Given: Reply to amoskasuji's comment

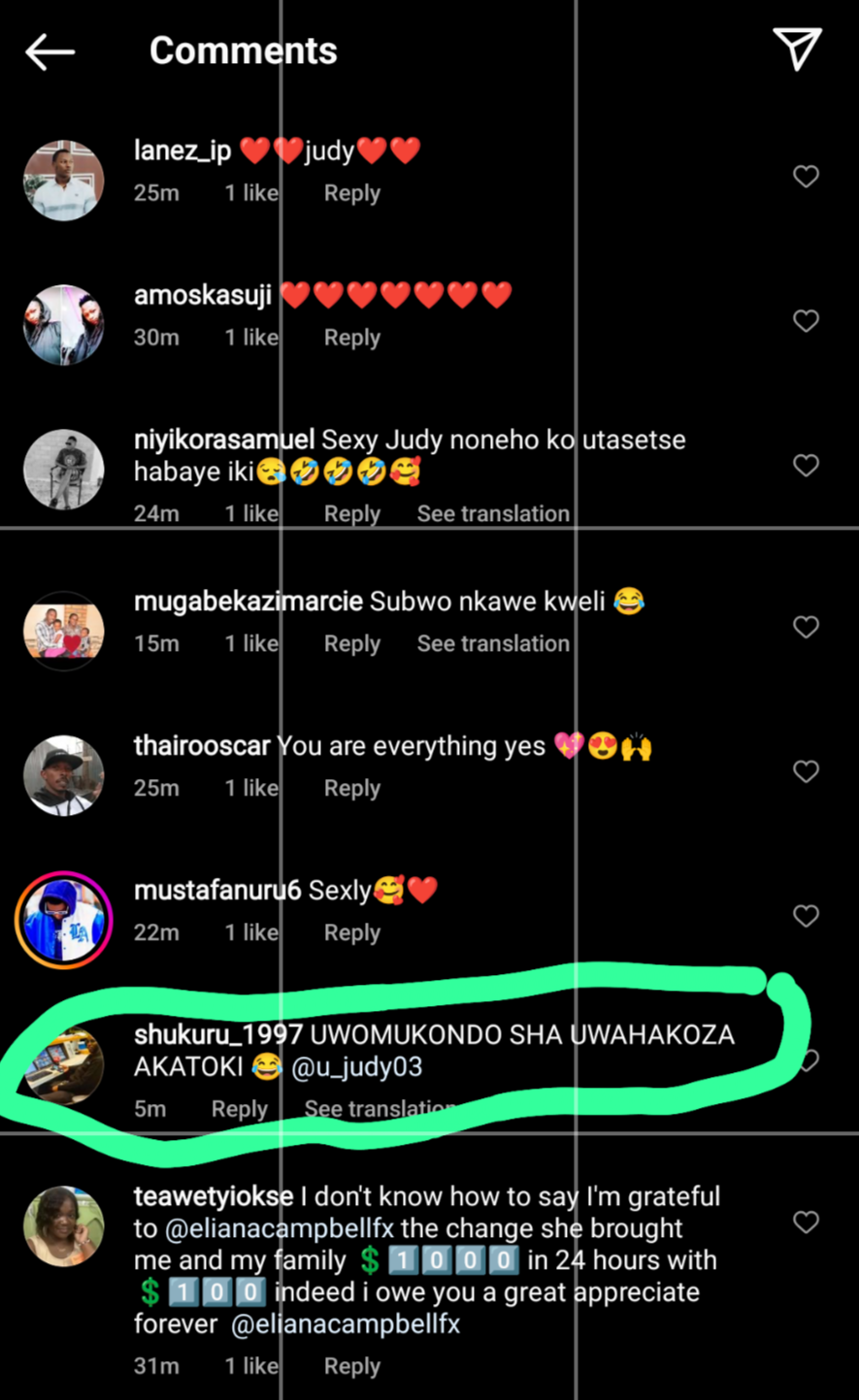Looking at the screenshot, I should 351,338.
